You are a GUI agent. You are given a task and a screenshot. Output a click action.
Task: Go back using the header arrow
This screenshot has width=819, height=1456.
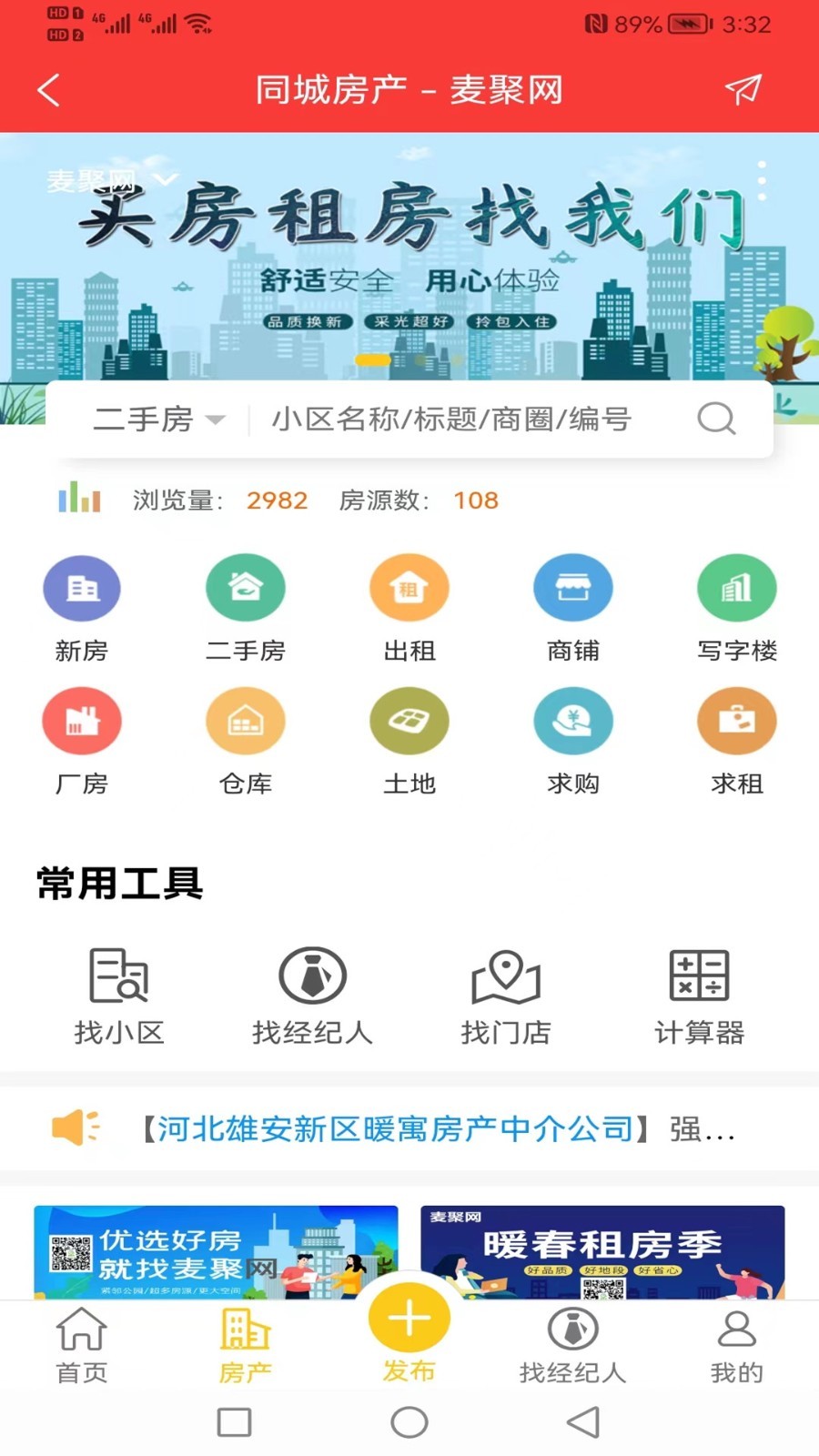click(49, 90)
